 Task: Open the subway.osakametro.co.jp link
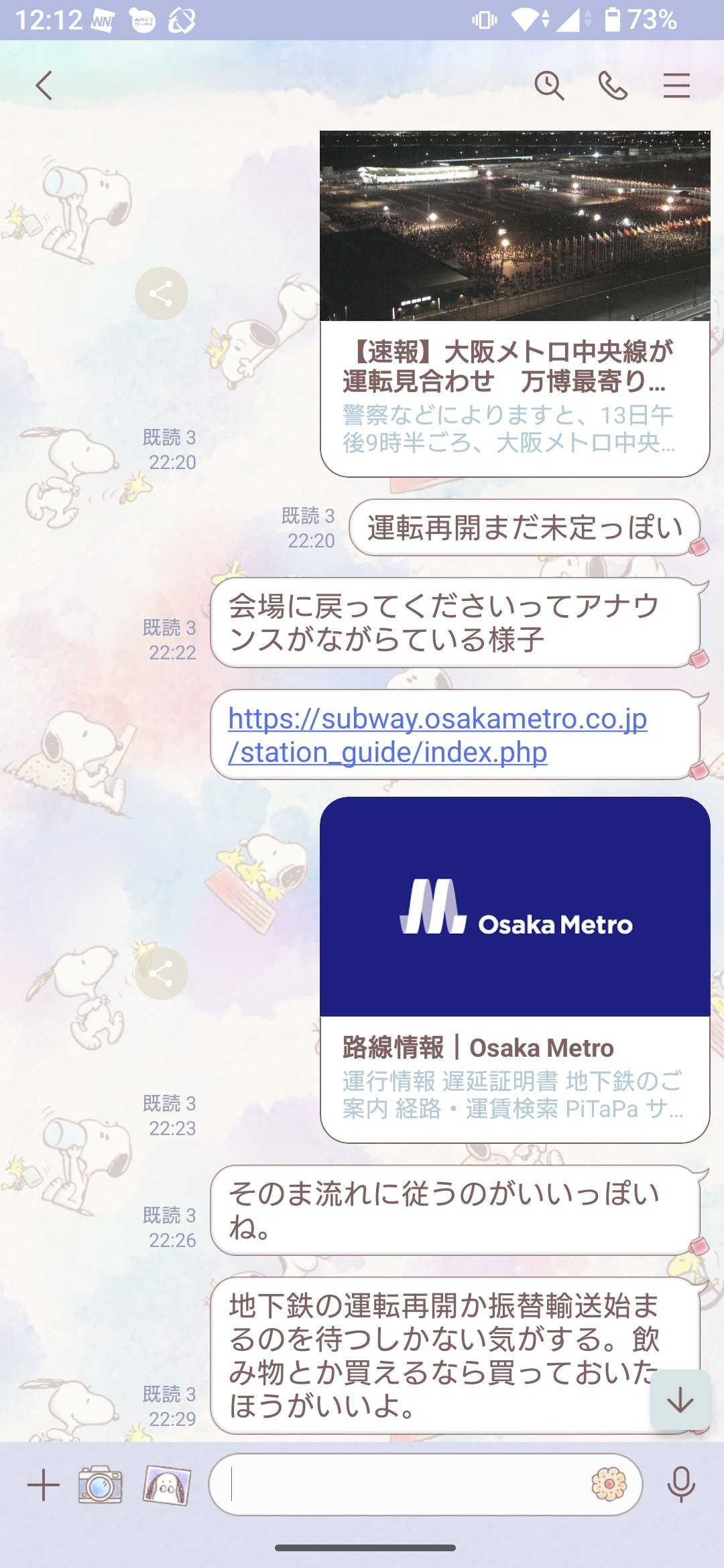(x=437, y=735)
